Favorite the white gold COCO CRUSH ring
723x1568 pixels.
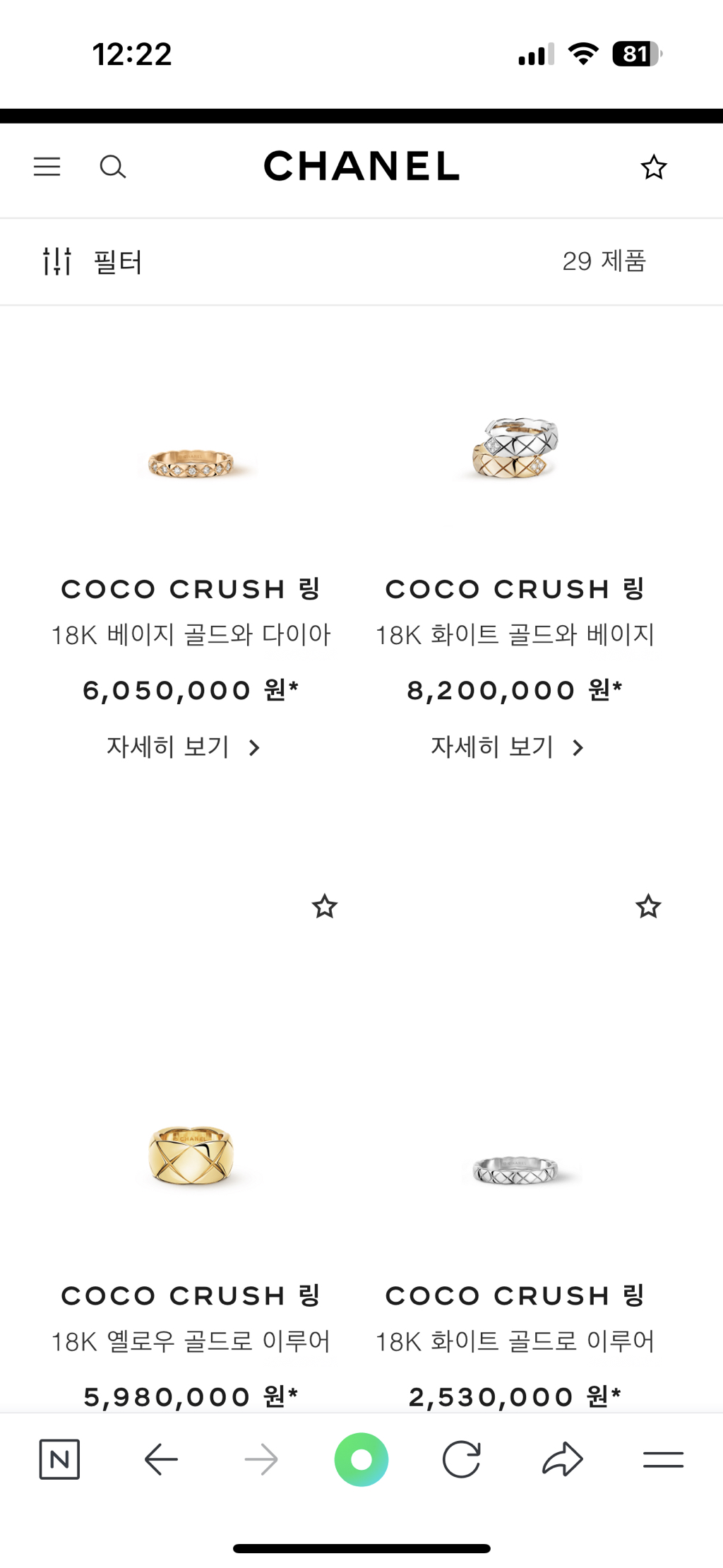[x=647, y=907]
